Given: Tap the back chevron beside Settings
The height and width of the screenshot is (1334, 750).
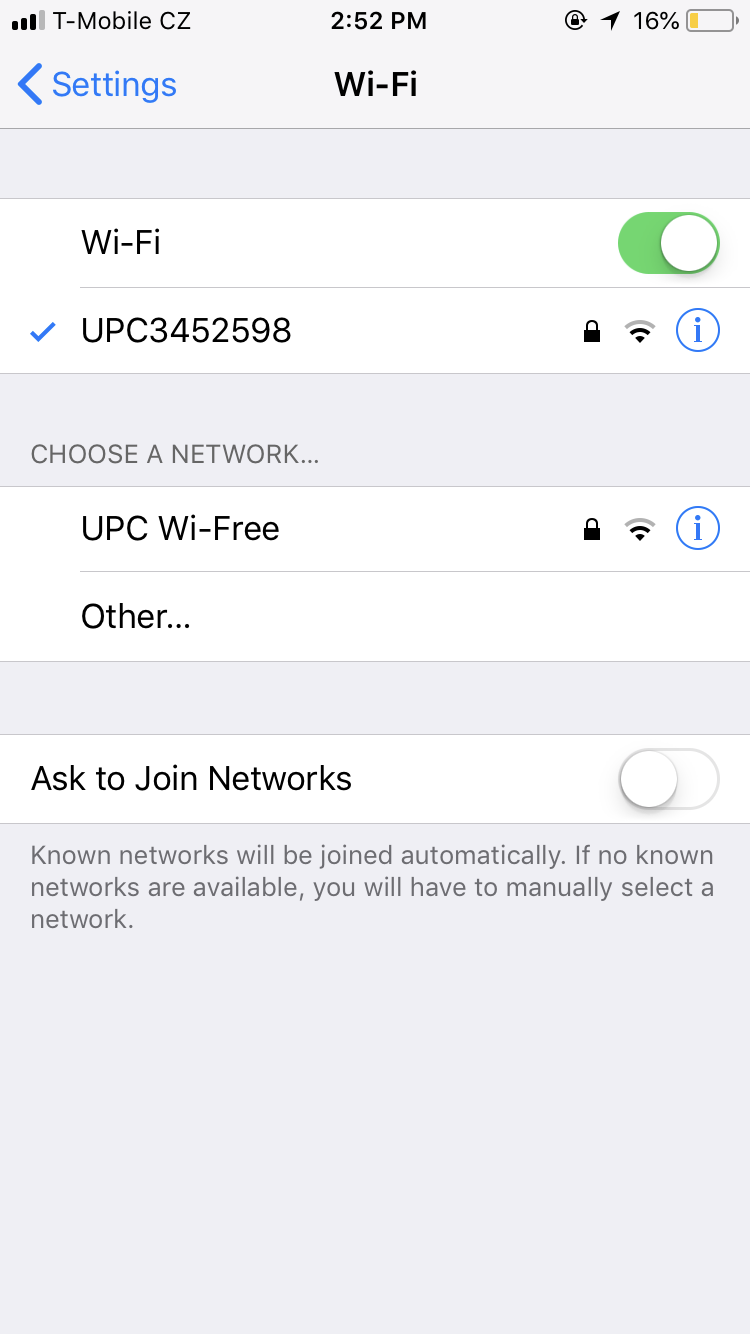Looking at the screenshot, I should tap(30, 85).
